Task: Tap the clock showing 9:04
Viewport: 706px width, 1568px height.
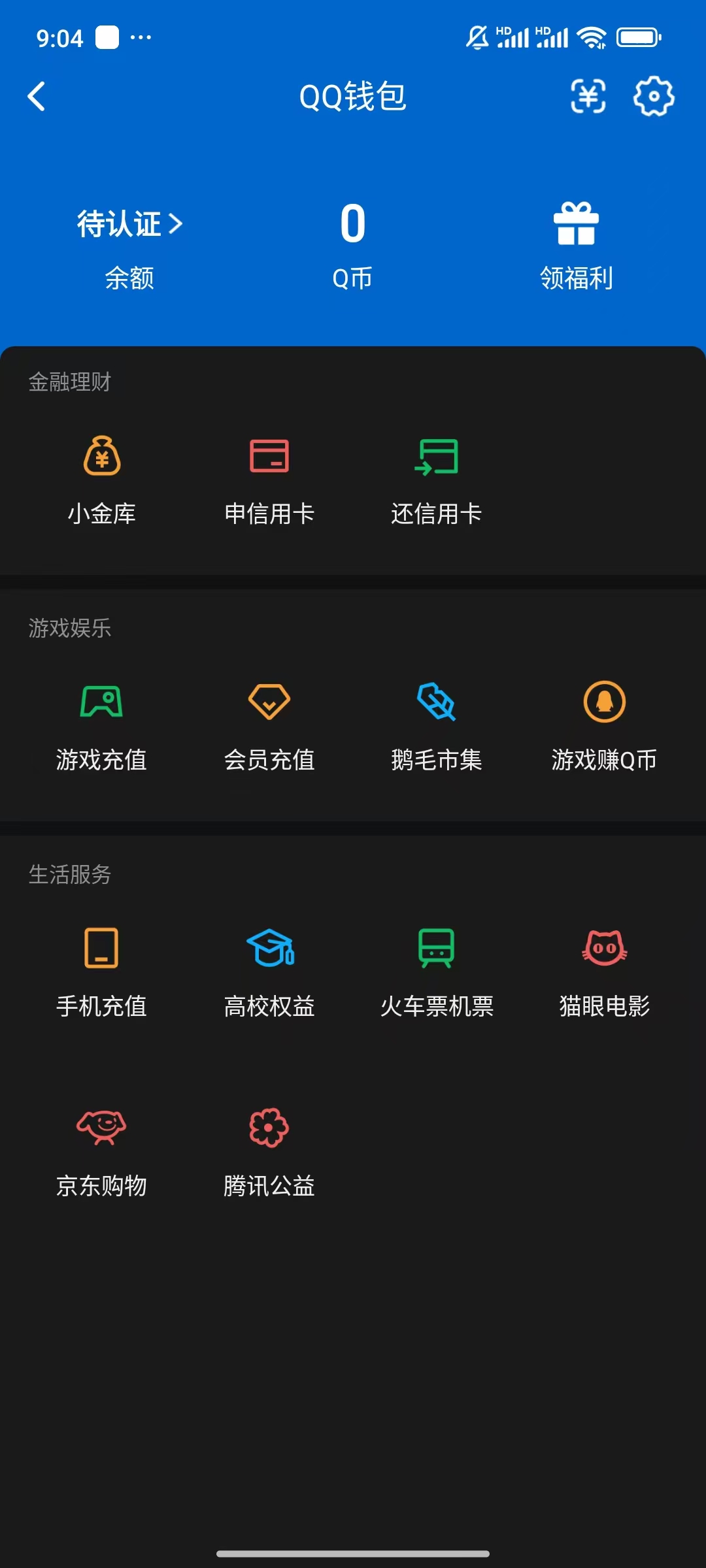Action: pyautogui.click(x=59, y=37)
